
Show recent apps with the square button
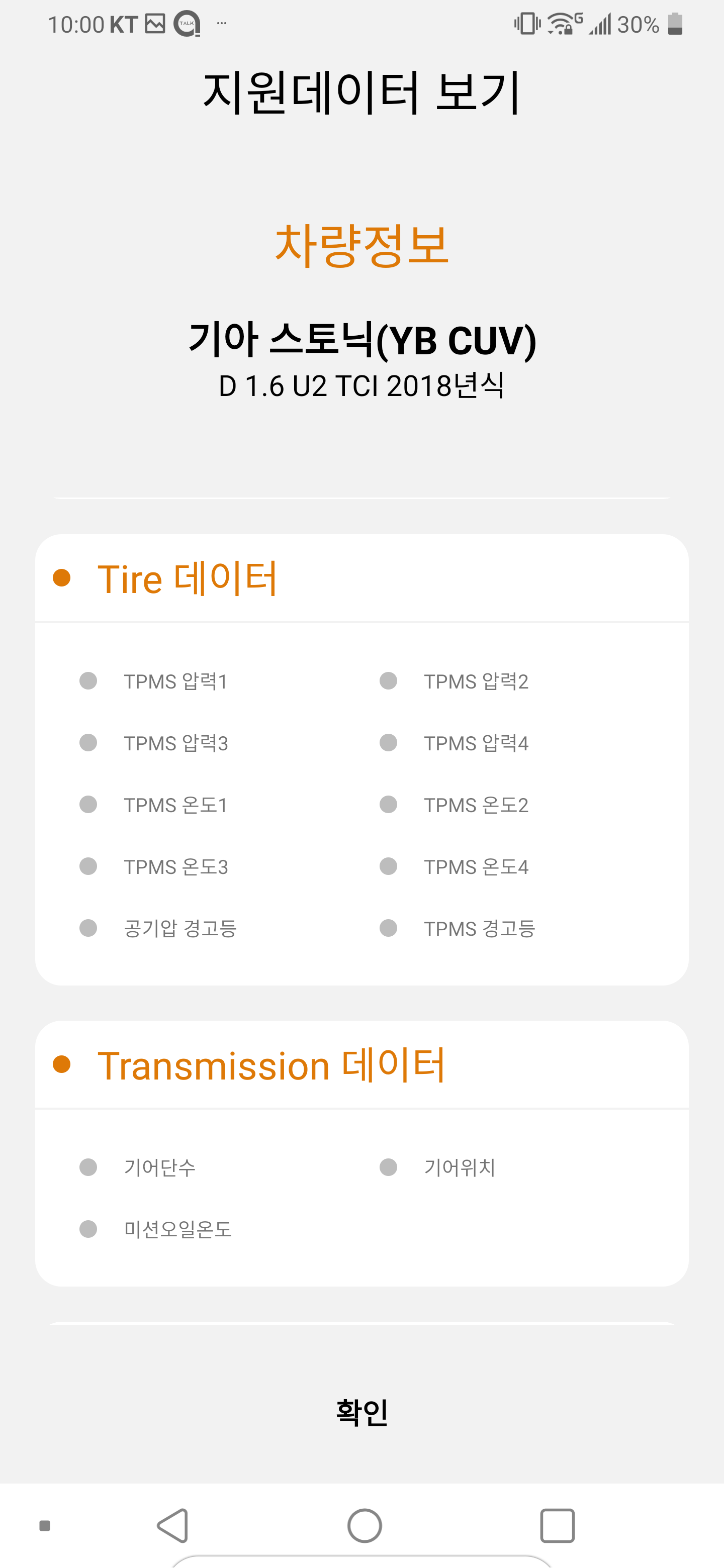(557, 1525)
